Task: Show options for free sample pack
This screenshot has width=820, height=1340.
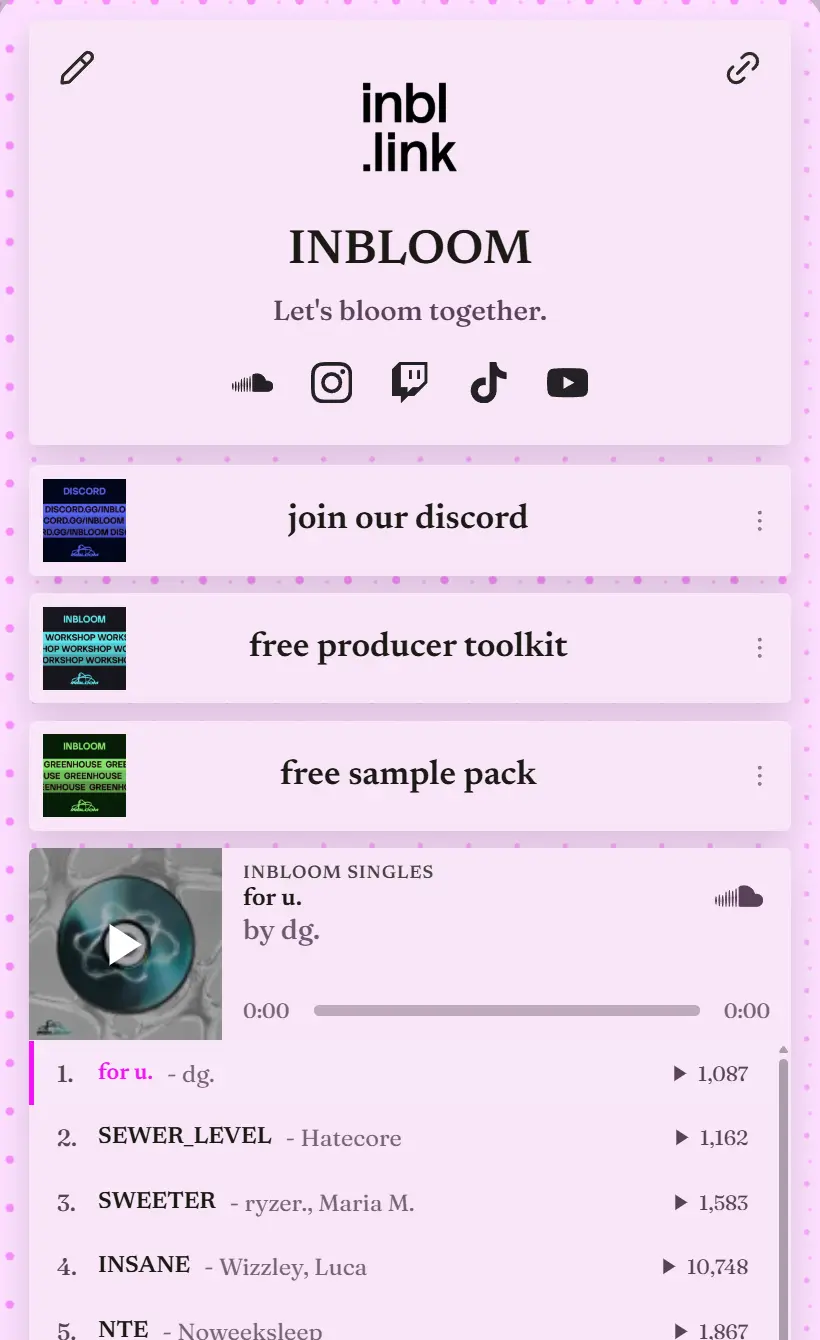Action: pos(760,776)
